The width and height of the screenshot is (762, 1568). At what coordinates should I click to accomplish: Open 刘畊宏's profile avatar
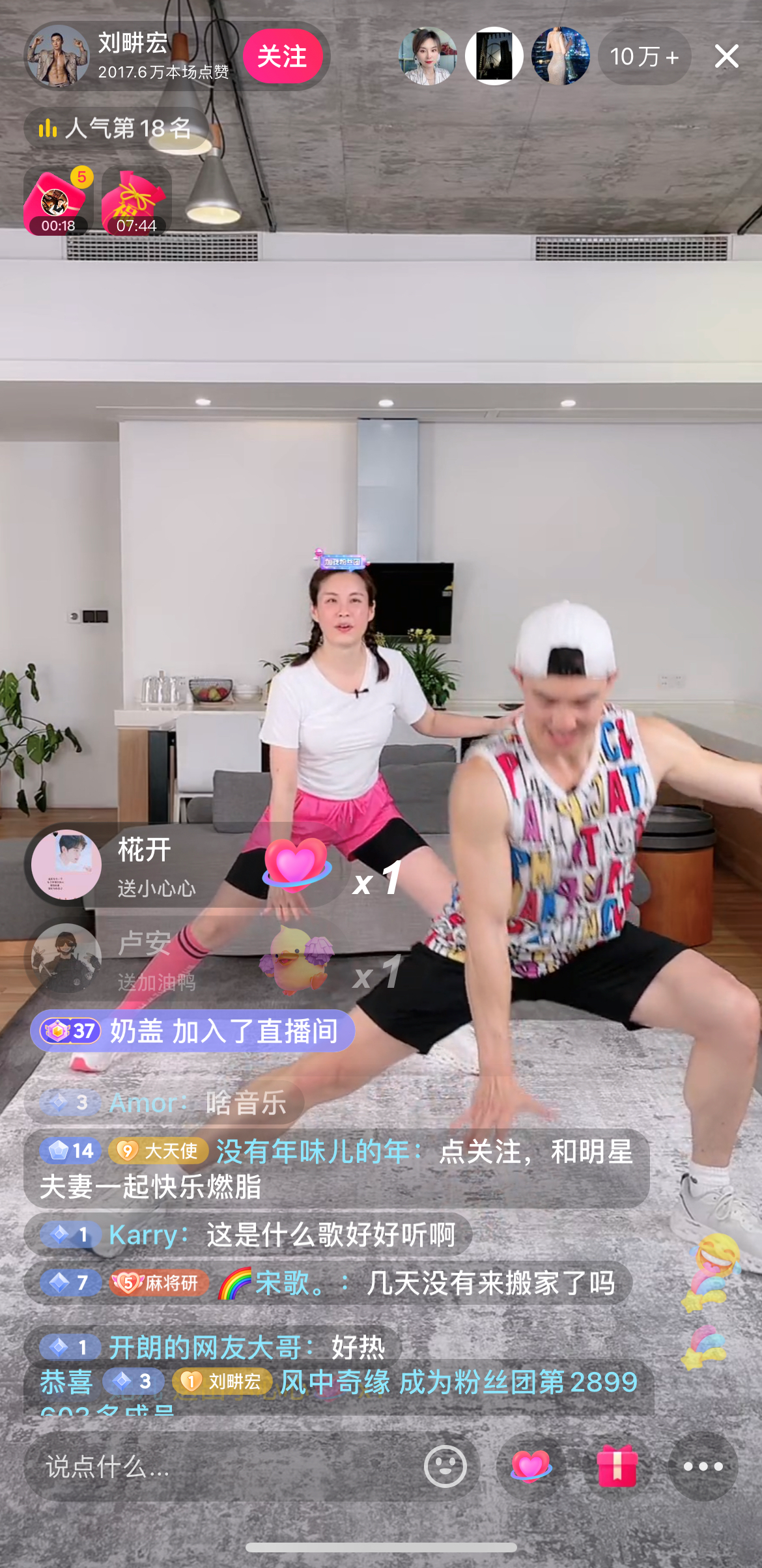tap(57, 56)
